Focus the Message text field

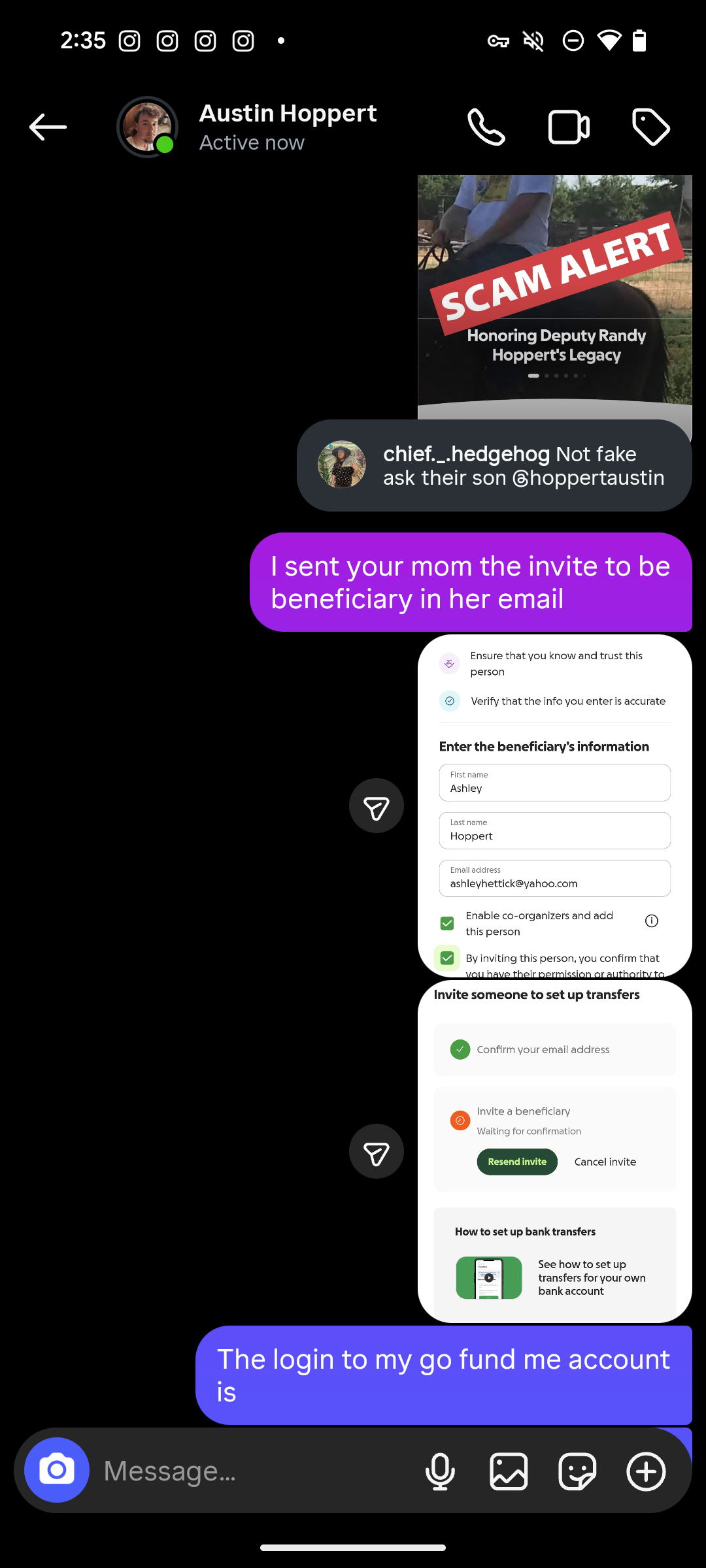tap(255, 1471)
